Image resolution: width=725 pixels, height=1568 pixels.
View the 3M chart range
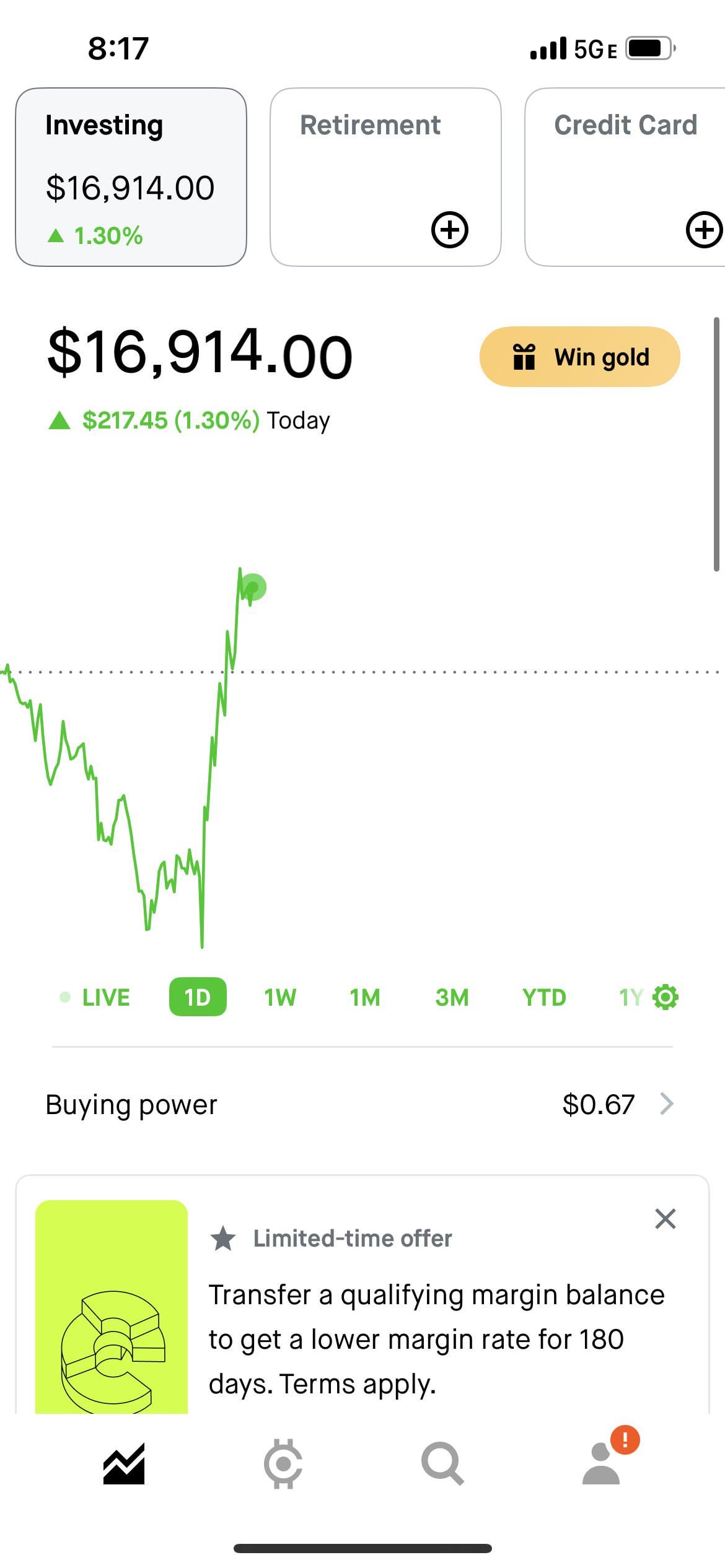point(452,998)
